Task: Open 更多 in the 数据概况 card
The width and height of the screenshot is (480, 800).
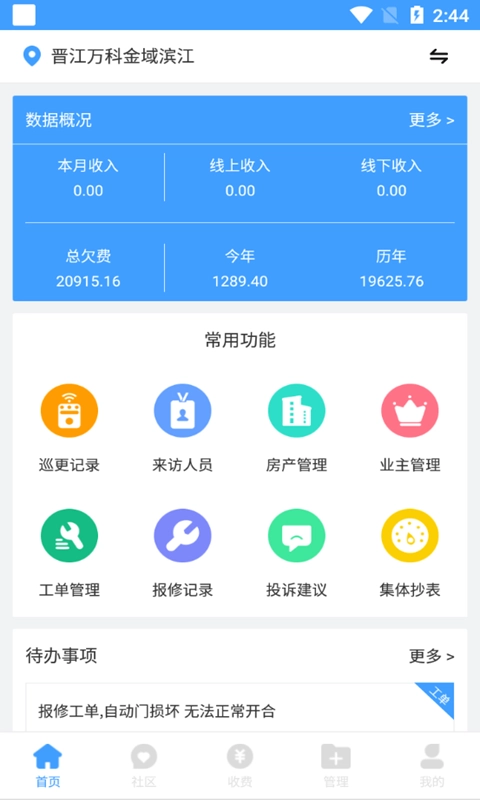Action: click(431, 120)
